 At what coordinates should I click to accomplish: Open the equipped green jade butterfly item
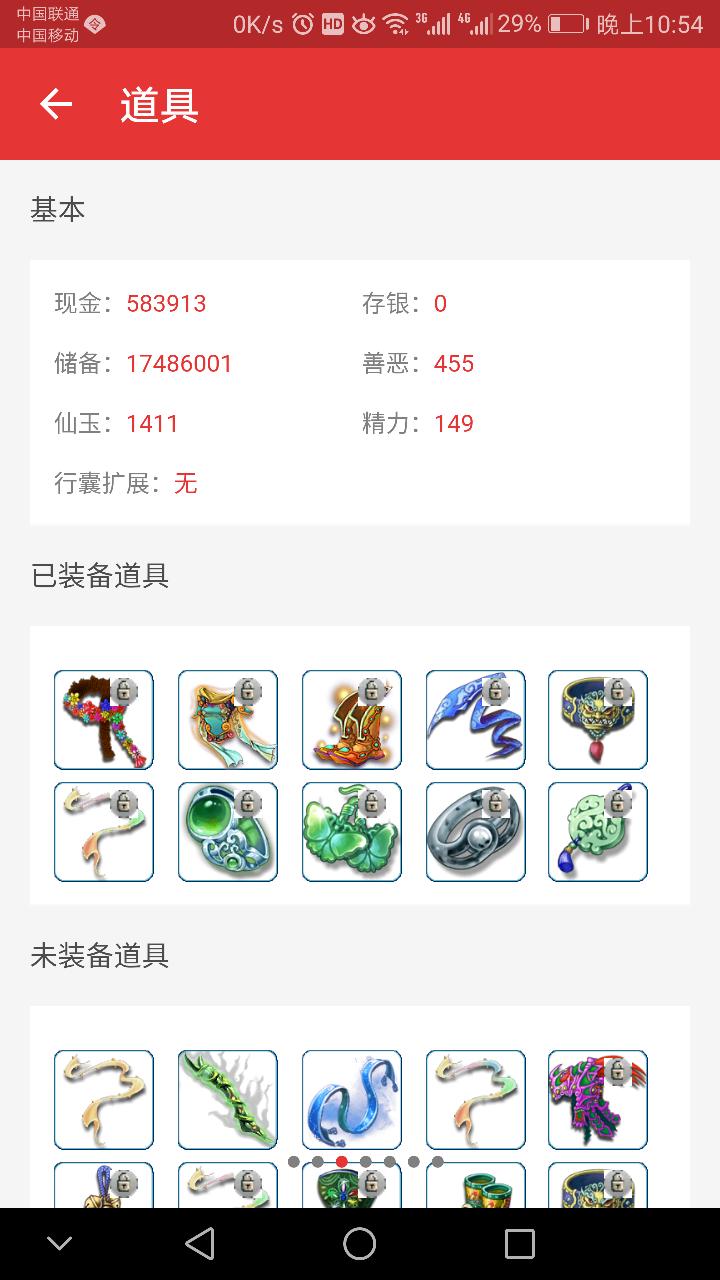coord(352,832)
